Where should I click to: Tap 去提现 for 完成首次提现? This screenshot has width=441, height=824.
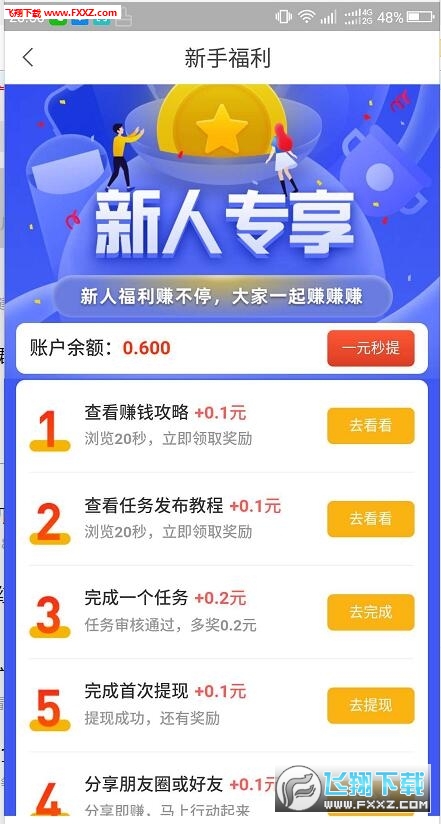point(371,705)
